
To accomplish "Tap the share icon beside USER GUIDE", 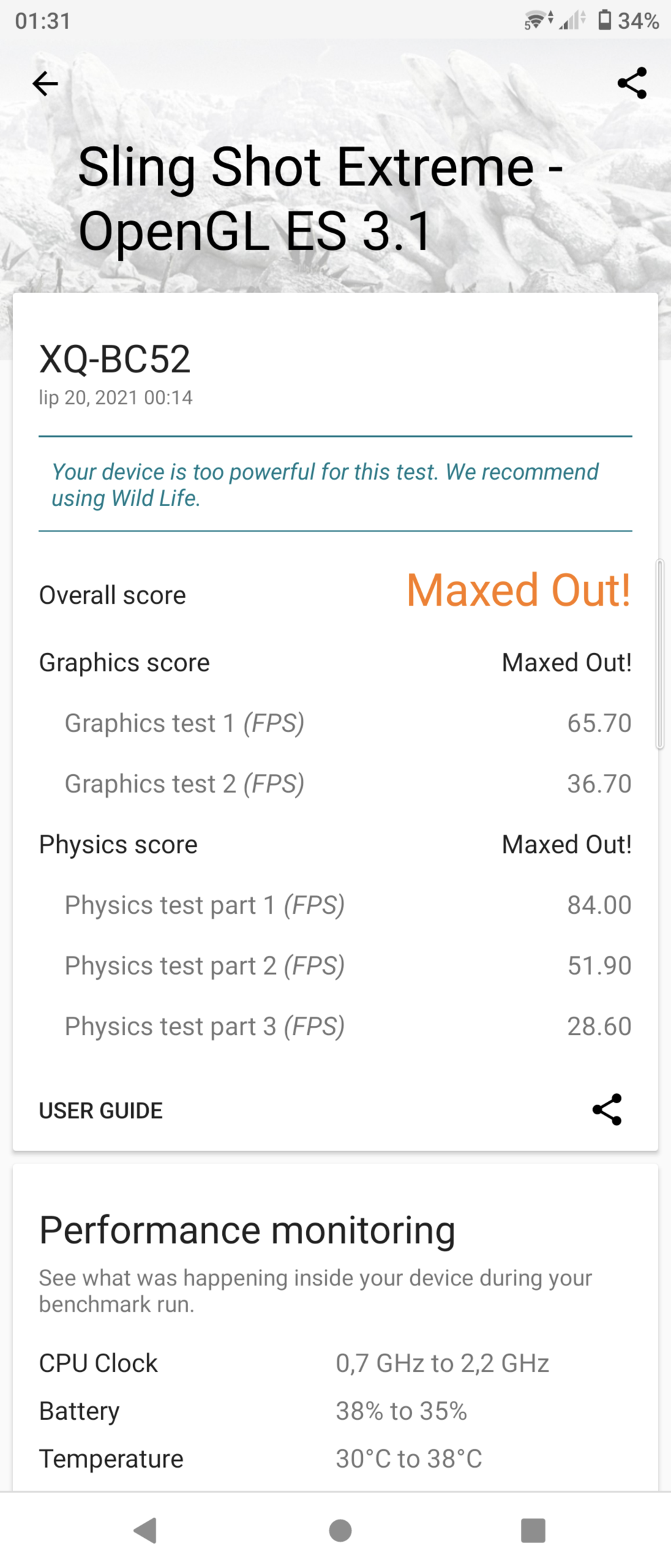I will (x=607, y=1109).
